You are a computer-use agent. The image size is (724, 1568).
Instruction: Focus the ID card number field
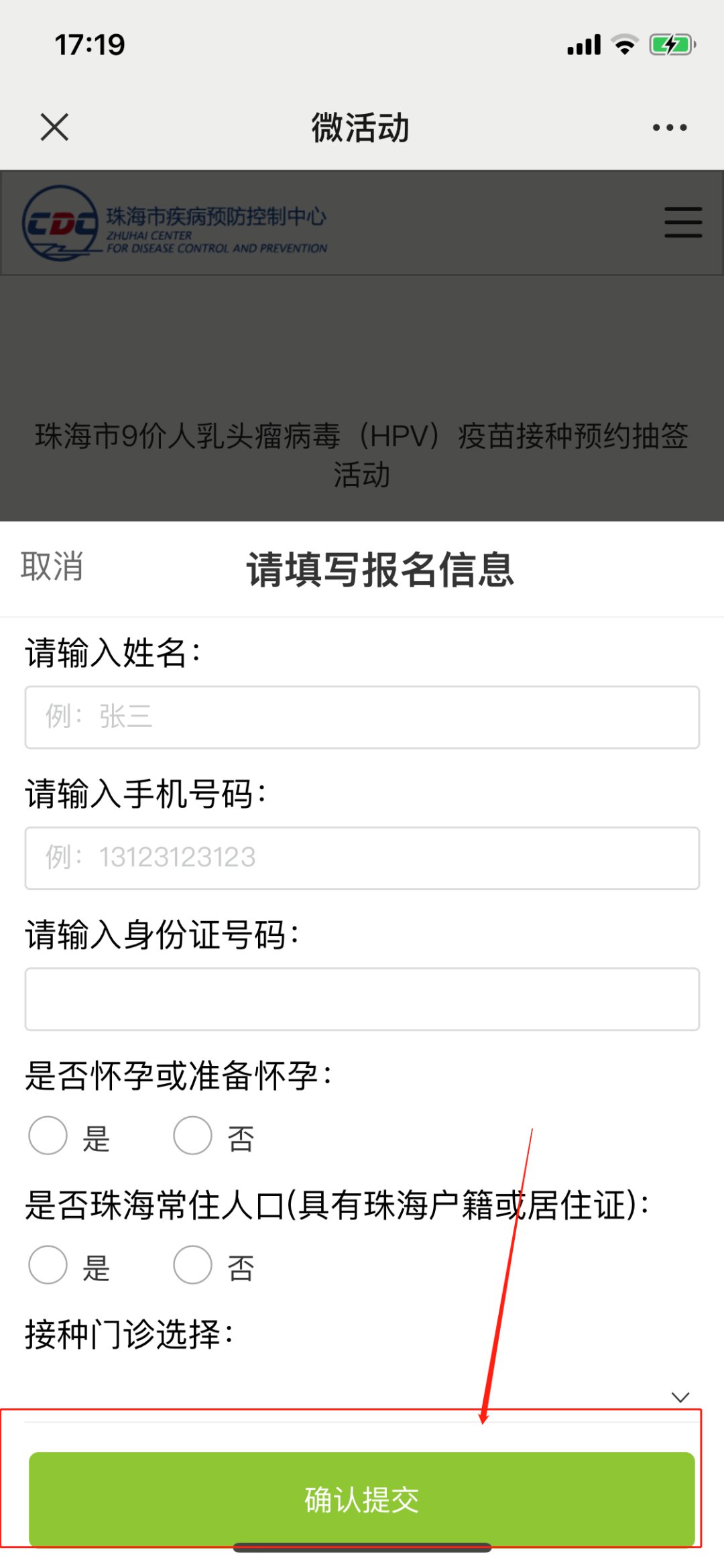(362, 999)
